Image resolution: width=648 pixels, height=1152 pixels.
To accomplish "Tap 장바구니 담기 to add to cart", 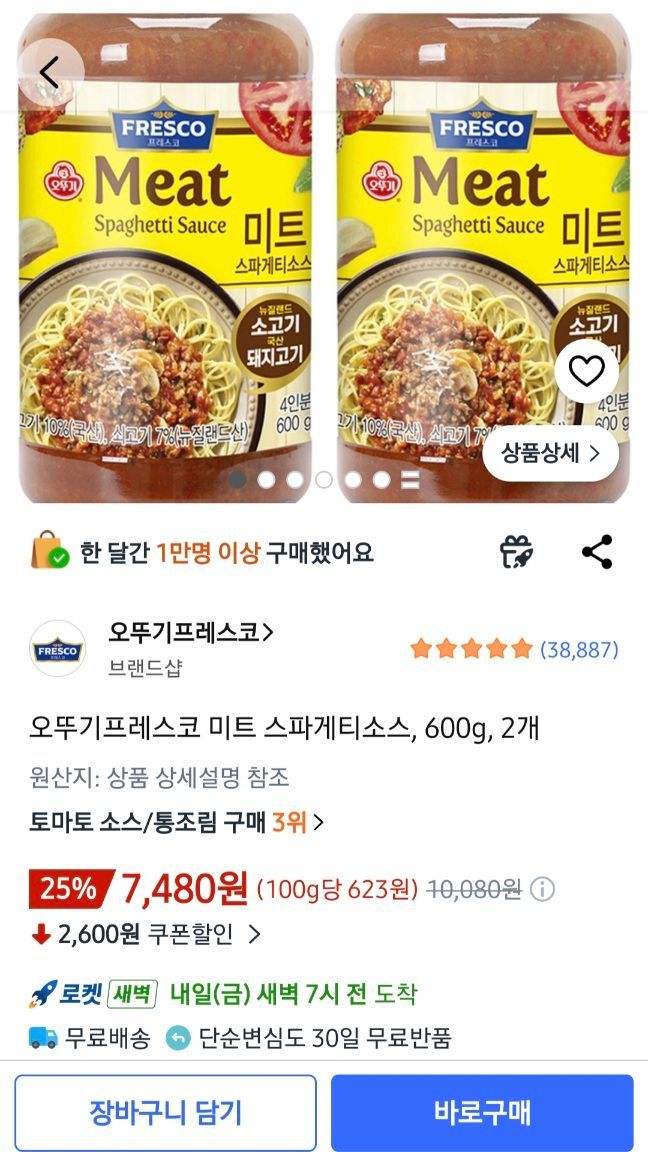I will [x=166, y=1112].
